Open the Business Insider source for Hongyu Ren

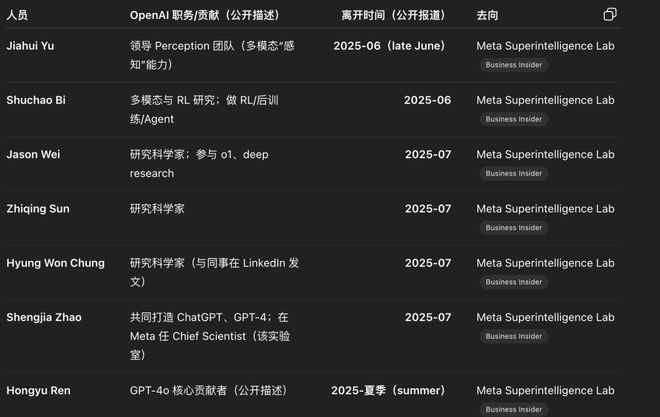pos(513,408)
